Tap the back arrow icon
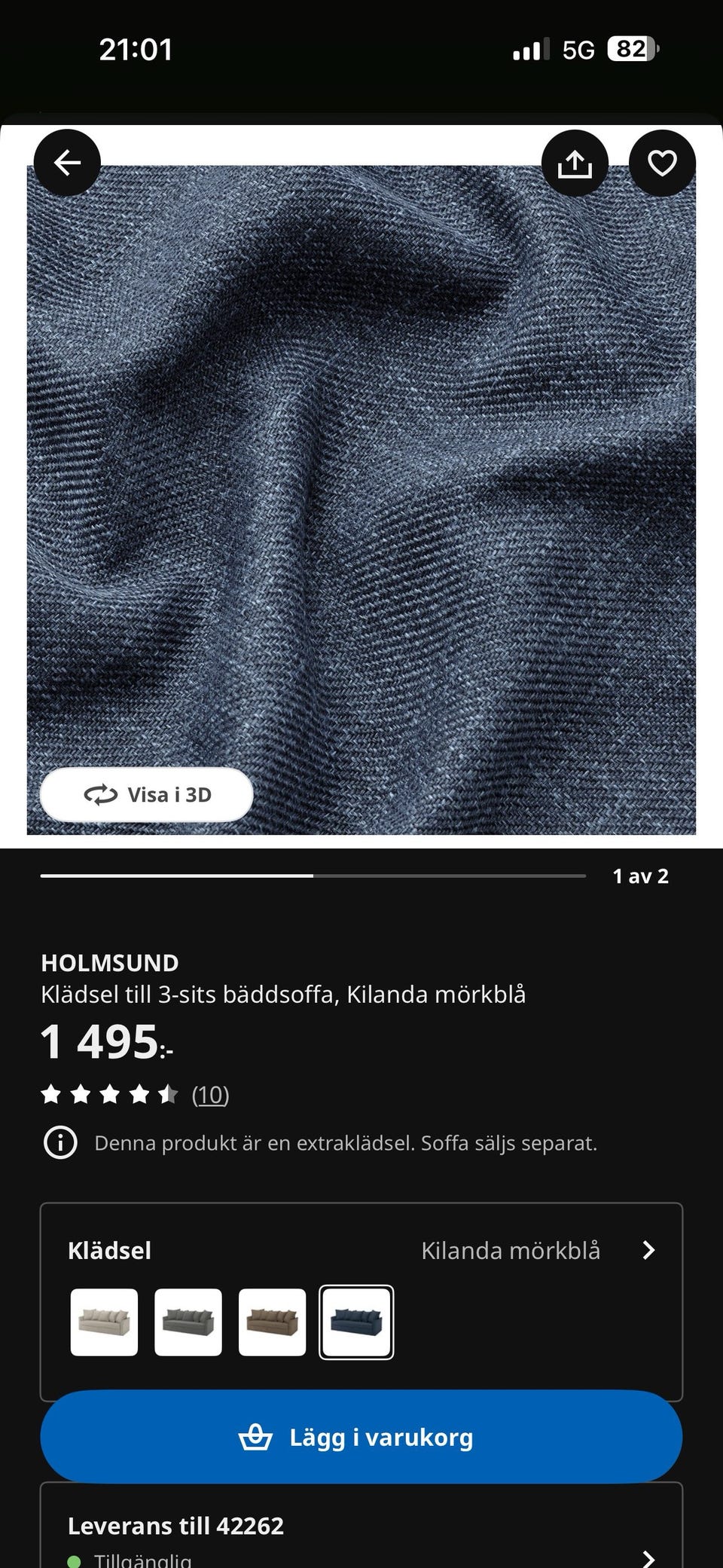 (x=67, y=162)
